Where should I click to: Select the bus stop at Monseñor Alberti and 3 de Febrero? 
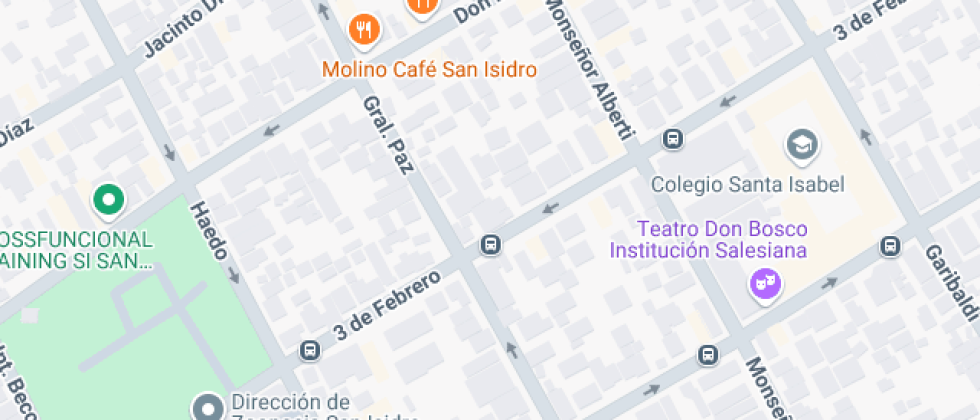pyautogui.click(x=674, y=138)
